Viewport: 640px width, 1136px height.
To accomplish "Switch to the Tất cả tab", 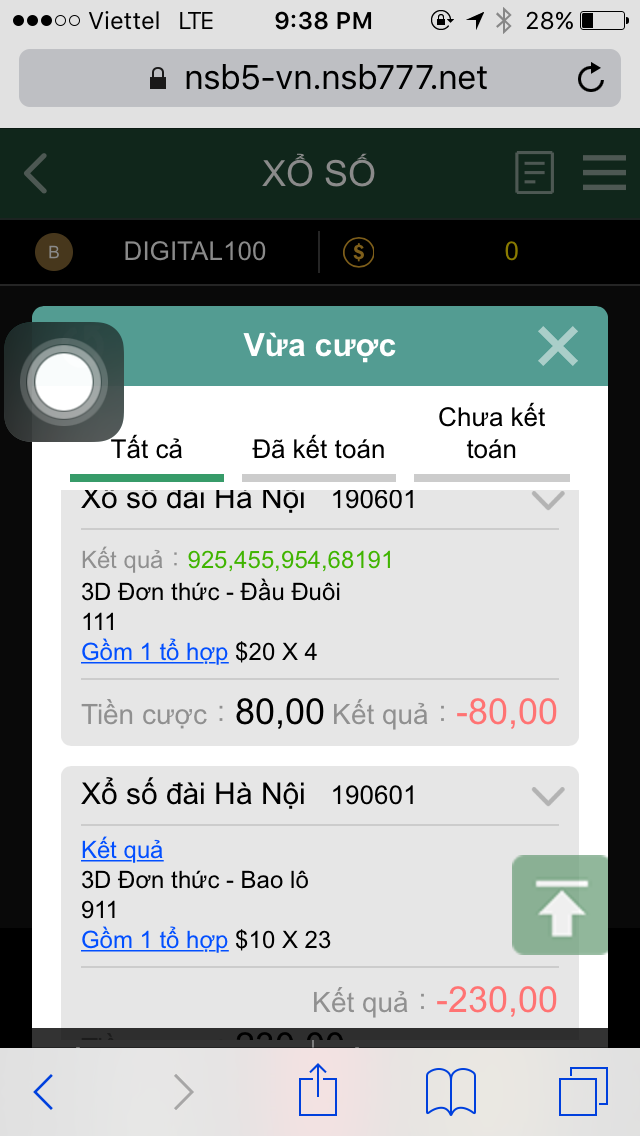I will (147, 449).
